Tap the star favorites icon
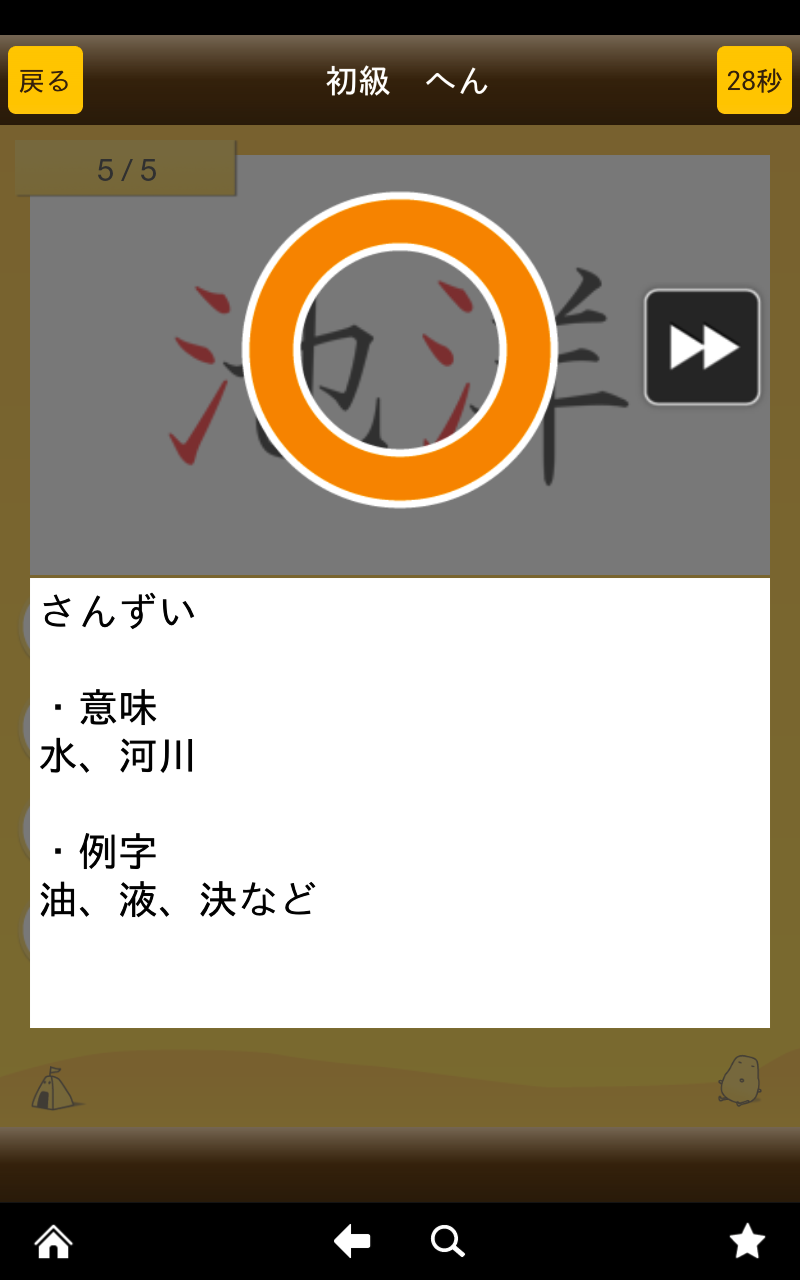The image size is (800, 1280). (x=748, y=1240)
